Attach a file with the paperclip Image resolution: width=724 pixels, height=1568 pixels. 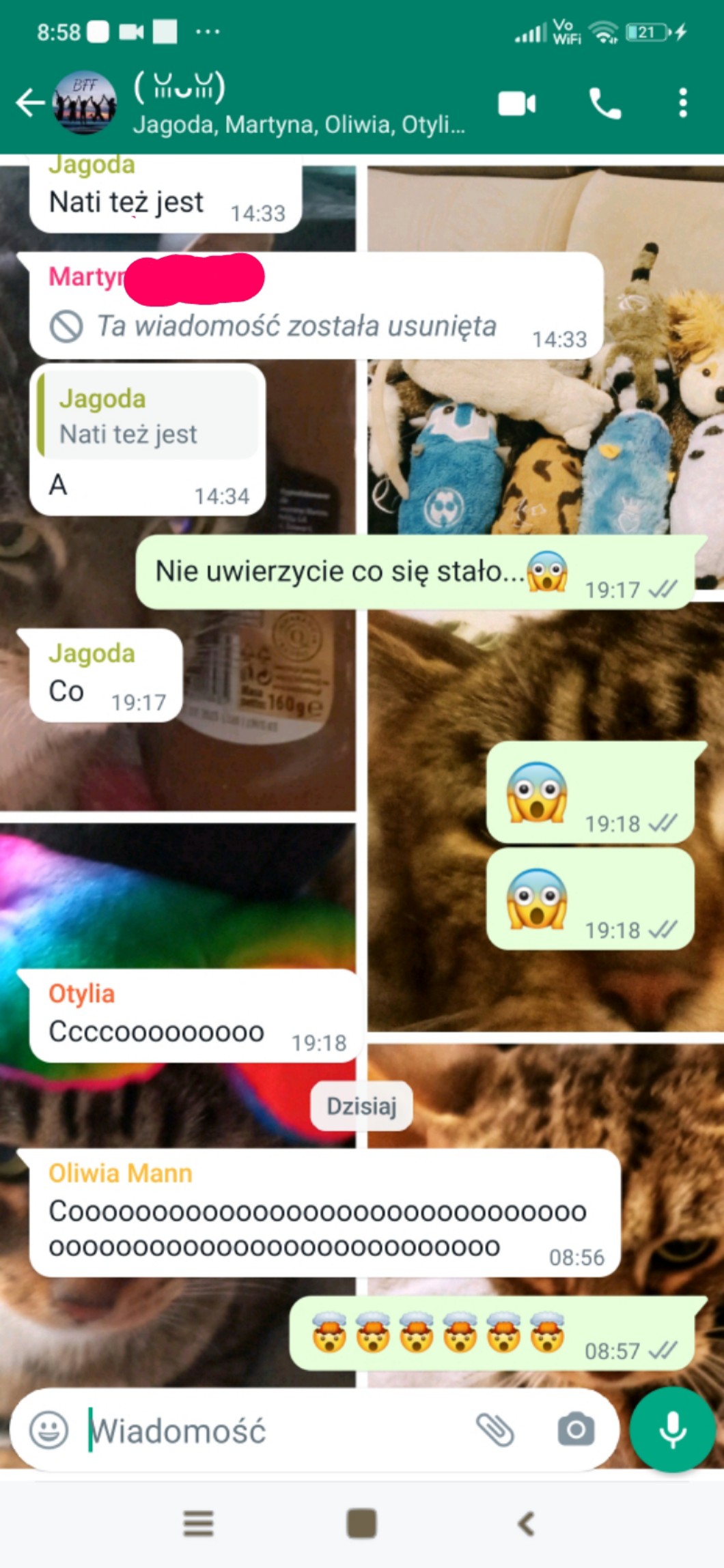495,1429
